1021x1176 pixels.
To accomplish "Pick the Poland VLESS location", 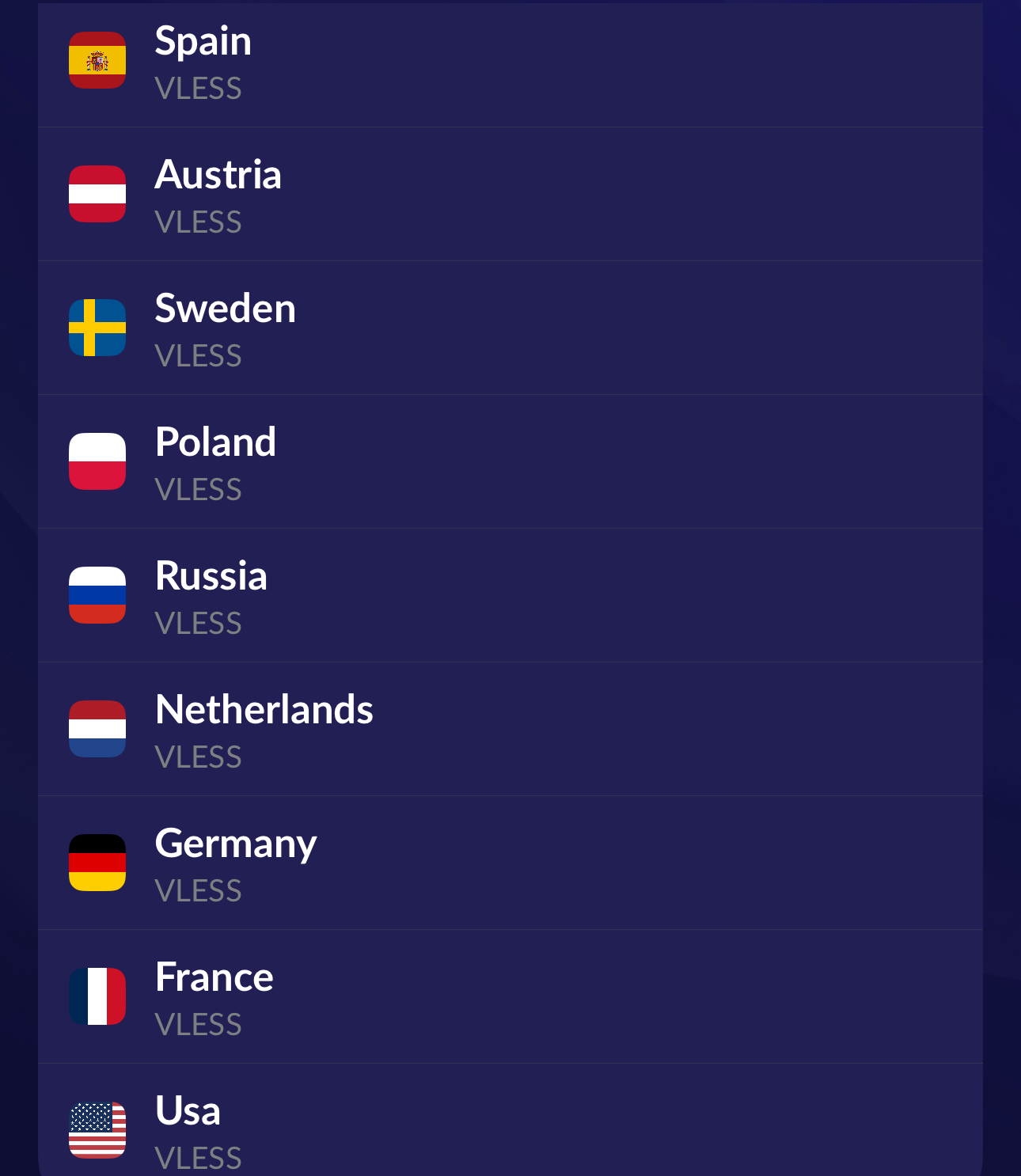I will (x=510, y=462).
